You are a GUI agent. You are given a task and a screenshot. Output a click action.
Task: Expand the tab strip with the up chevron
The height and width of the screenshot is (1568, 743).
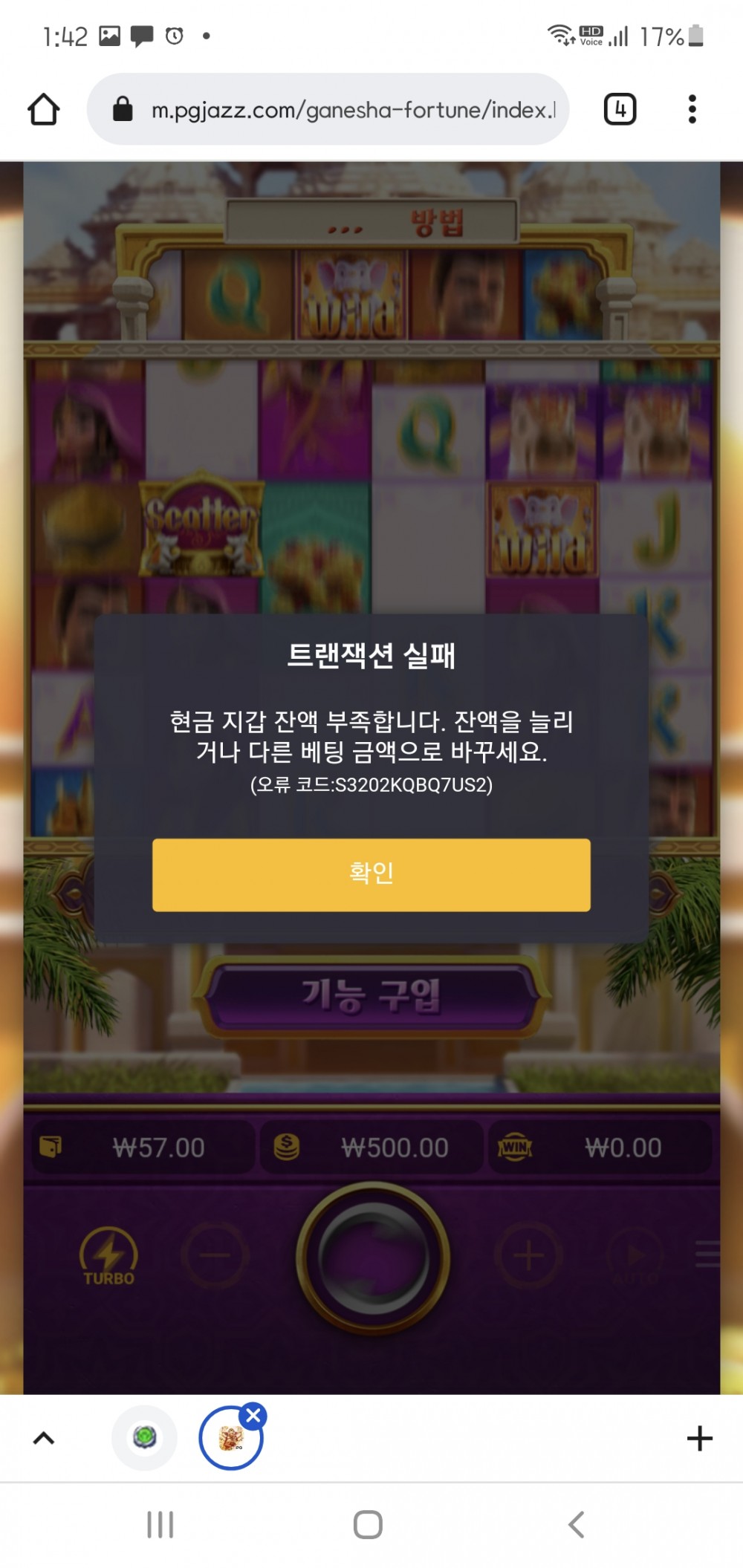(x=44, y=1438)
